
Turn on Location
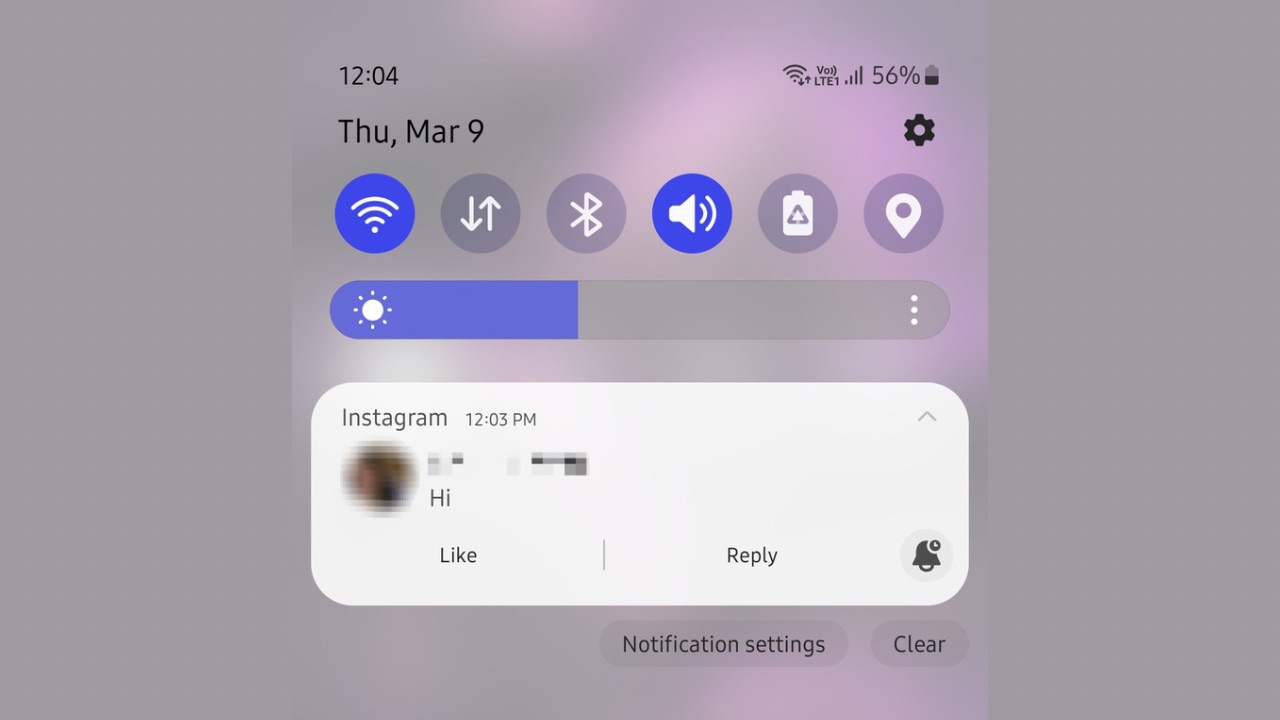pyautogui.click(x=903, y=213)
